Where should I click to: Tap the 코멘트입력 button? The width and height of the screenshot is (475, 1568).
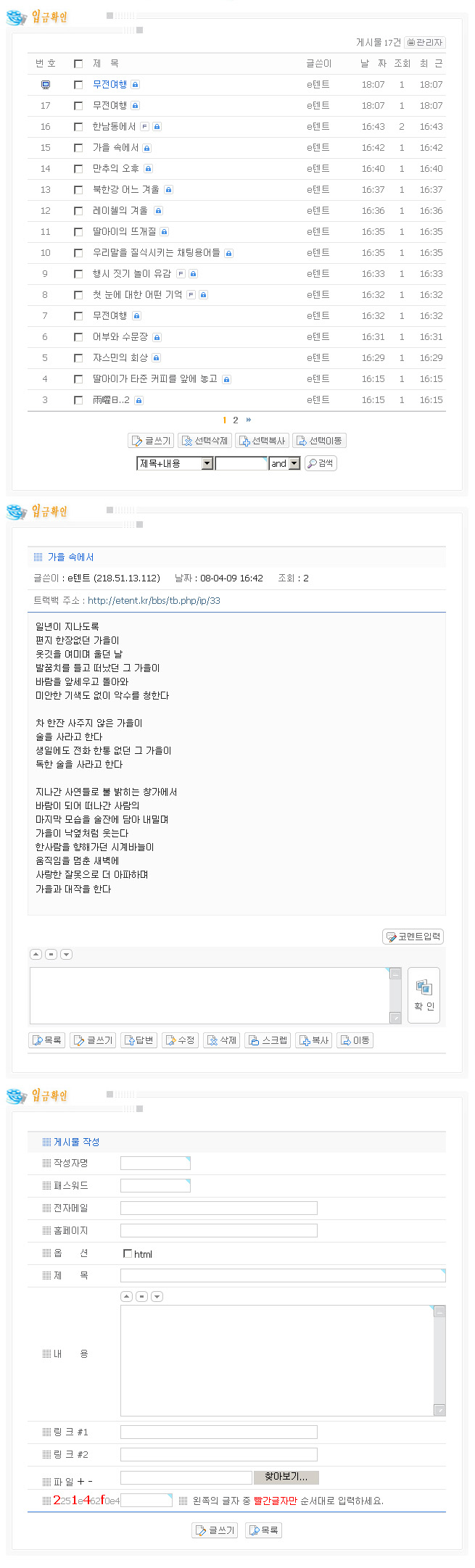coord(413,937)
